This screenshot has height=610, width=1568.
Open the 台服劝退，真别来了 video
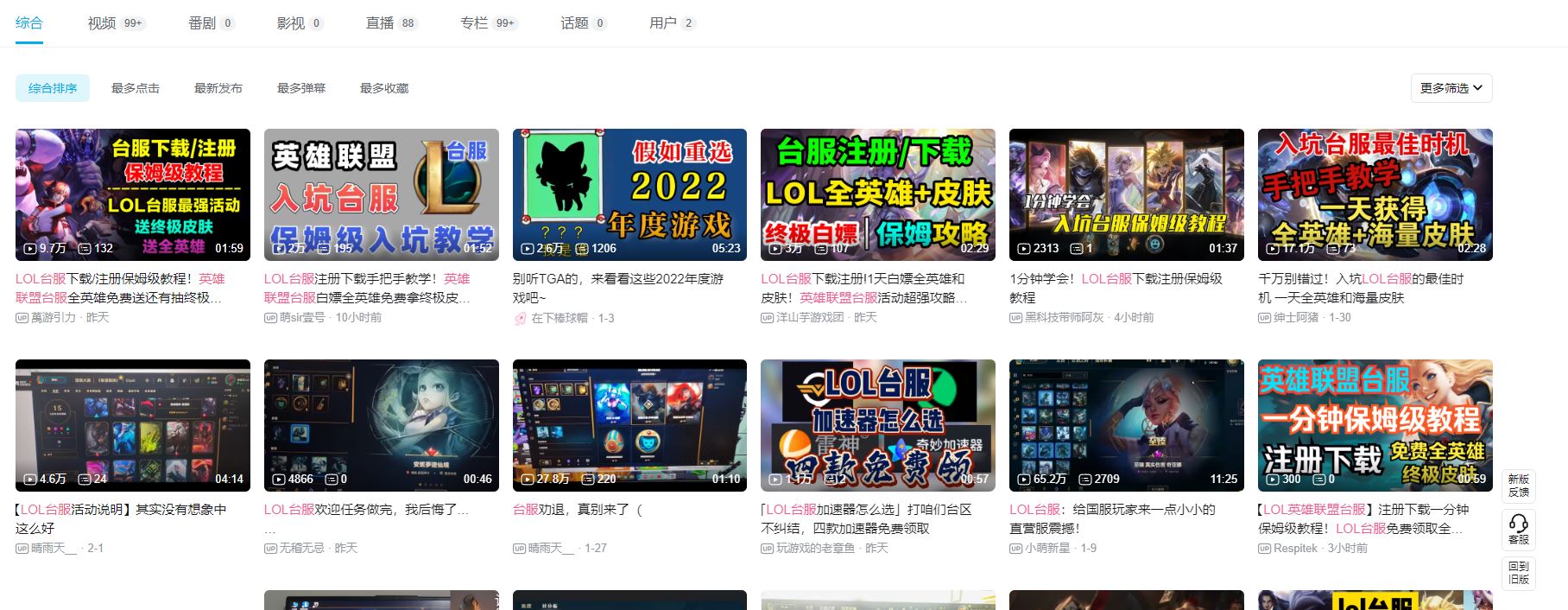point(629,425)
